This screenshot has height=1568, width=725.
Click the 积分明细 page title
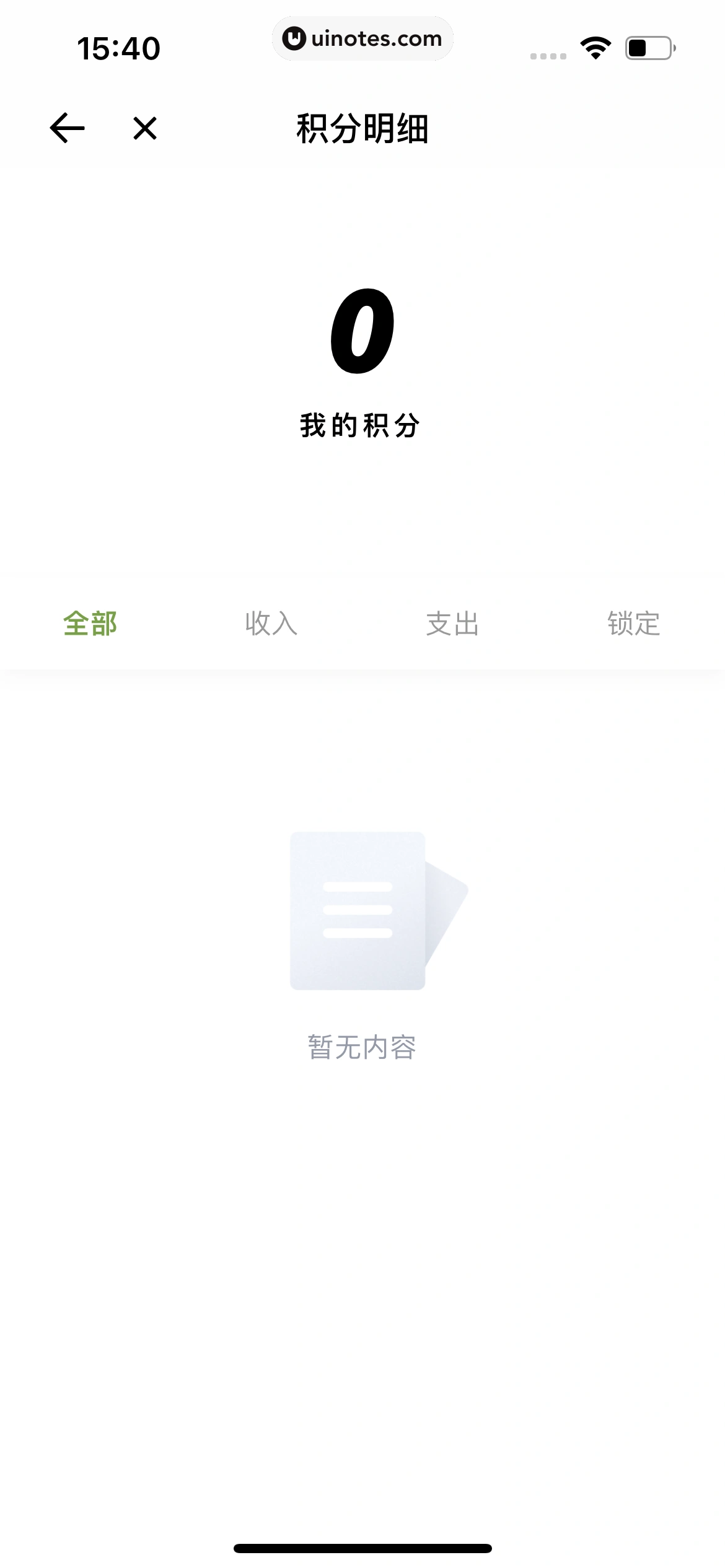[x=362, y=128]
